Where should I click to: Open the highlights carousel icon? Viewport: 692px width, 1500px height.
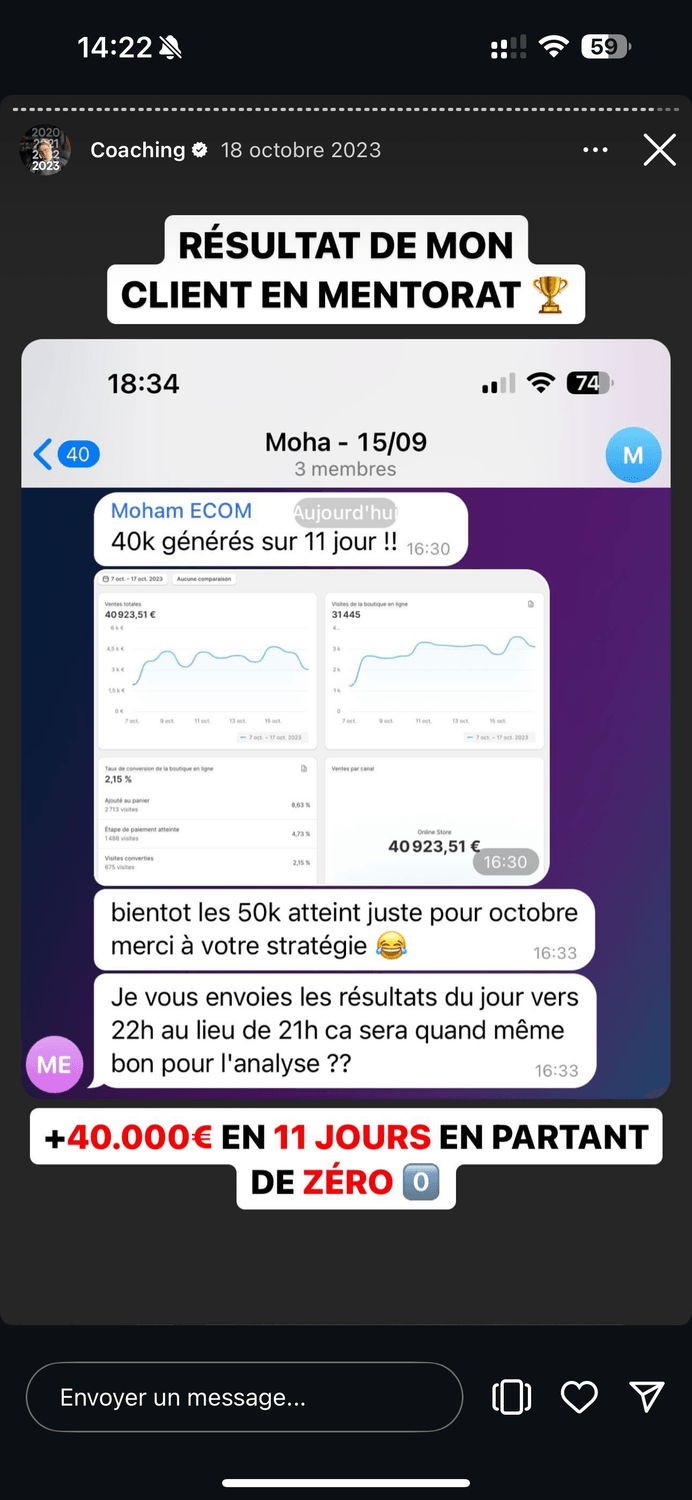[x=512, y=1397]
